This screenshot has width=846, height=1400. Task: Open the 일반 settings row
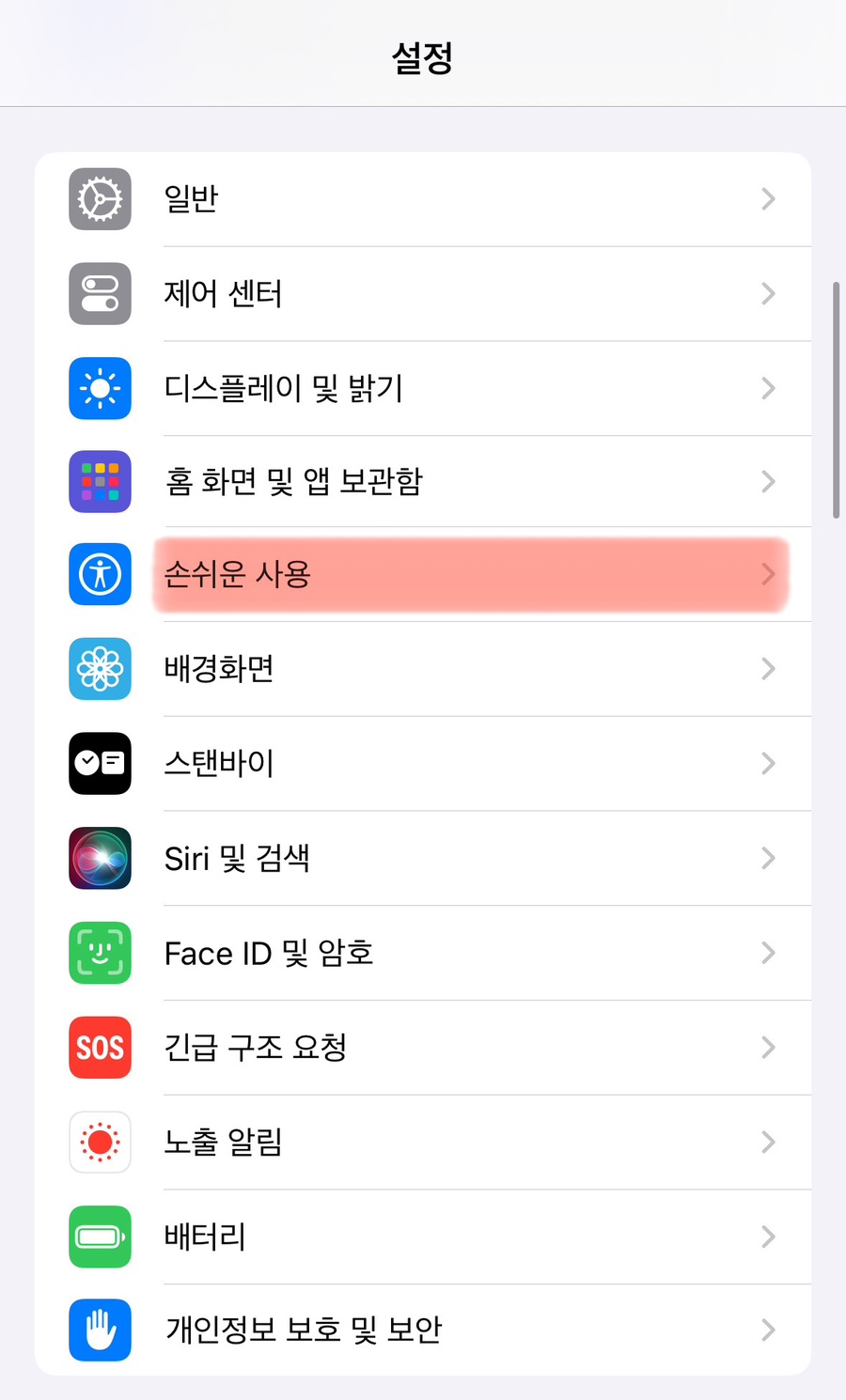[423, 199]
